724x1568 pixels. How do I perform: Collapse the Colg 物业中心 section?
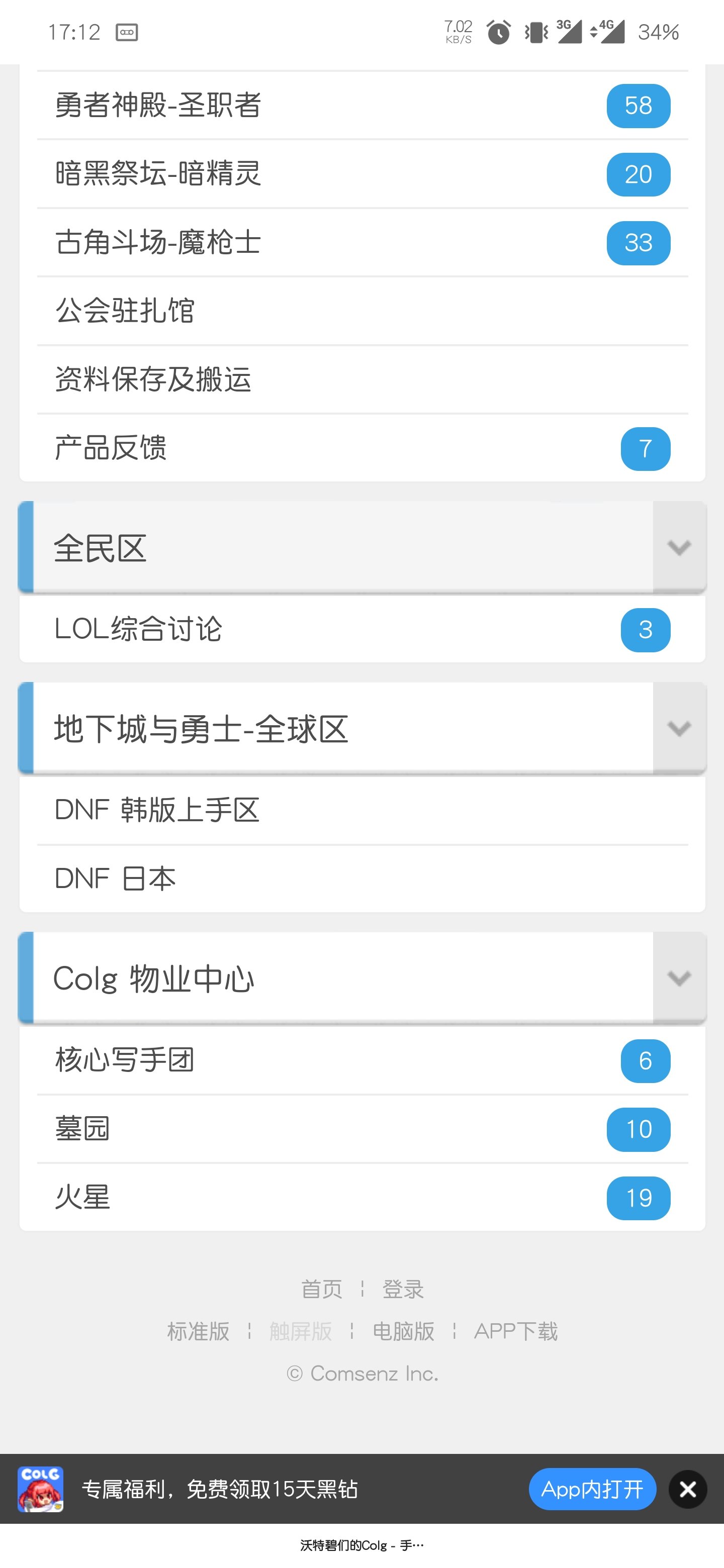pos(679,977)
